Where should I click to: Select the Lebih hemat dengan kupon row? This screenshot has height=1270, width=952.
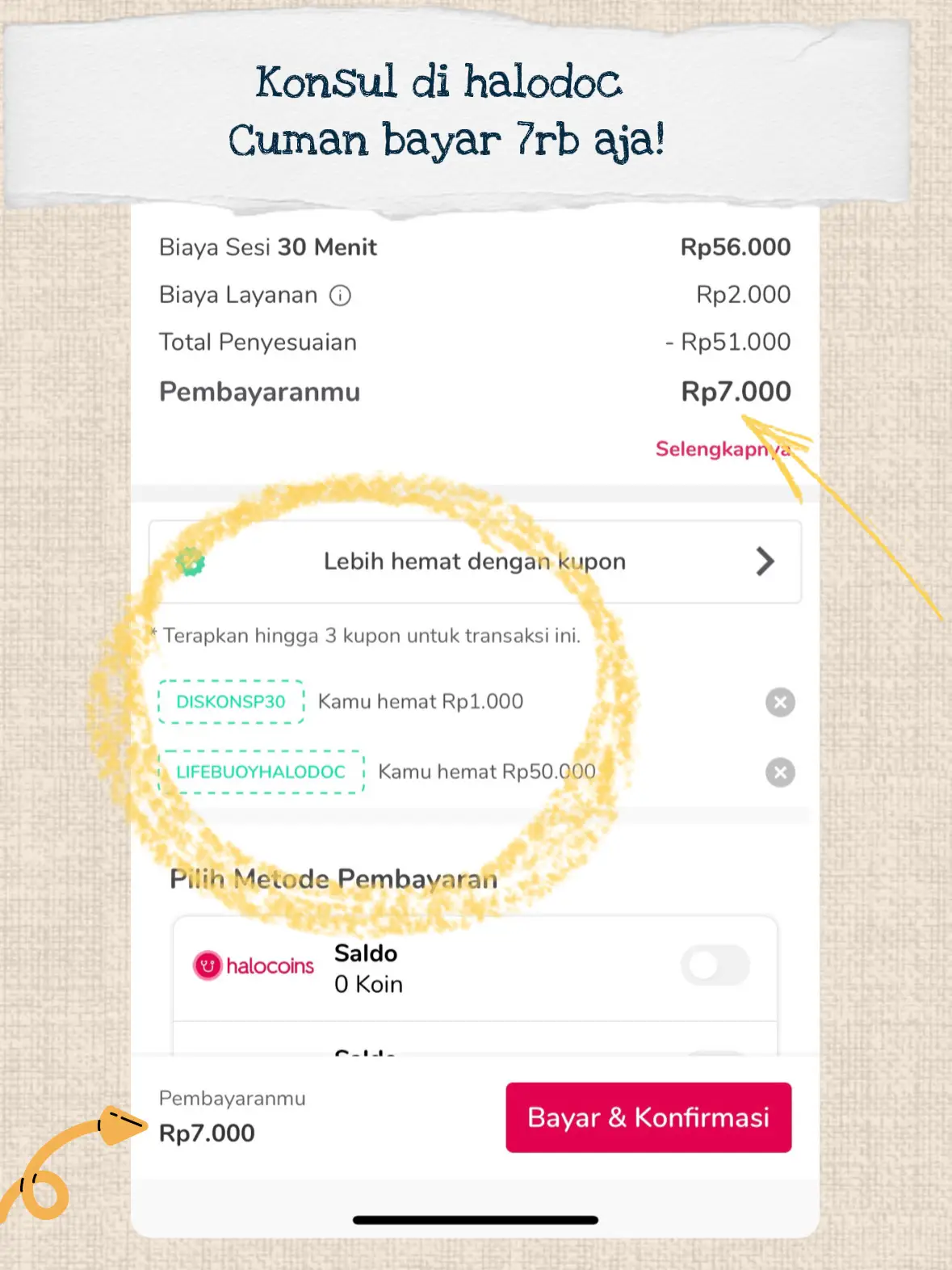[473, 561]
